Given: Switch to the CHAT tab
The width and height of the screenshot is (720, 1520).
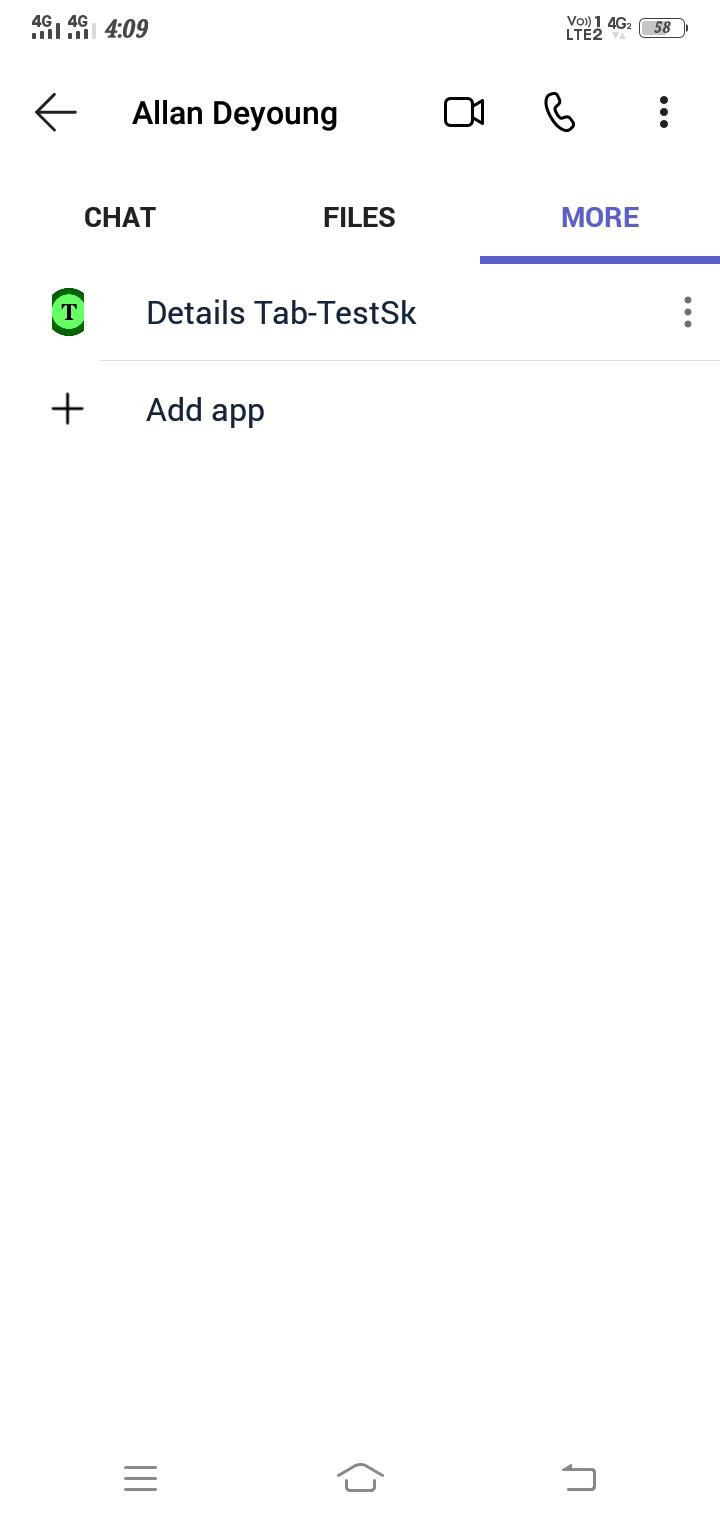Looking at the screenshot, I should pyautogui.click(x=119, y=217).
